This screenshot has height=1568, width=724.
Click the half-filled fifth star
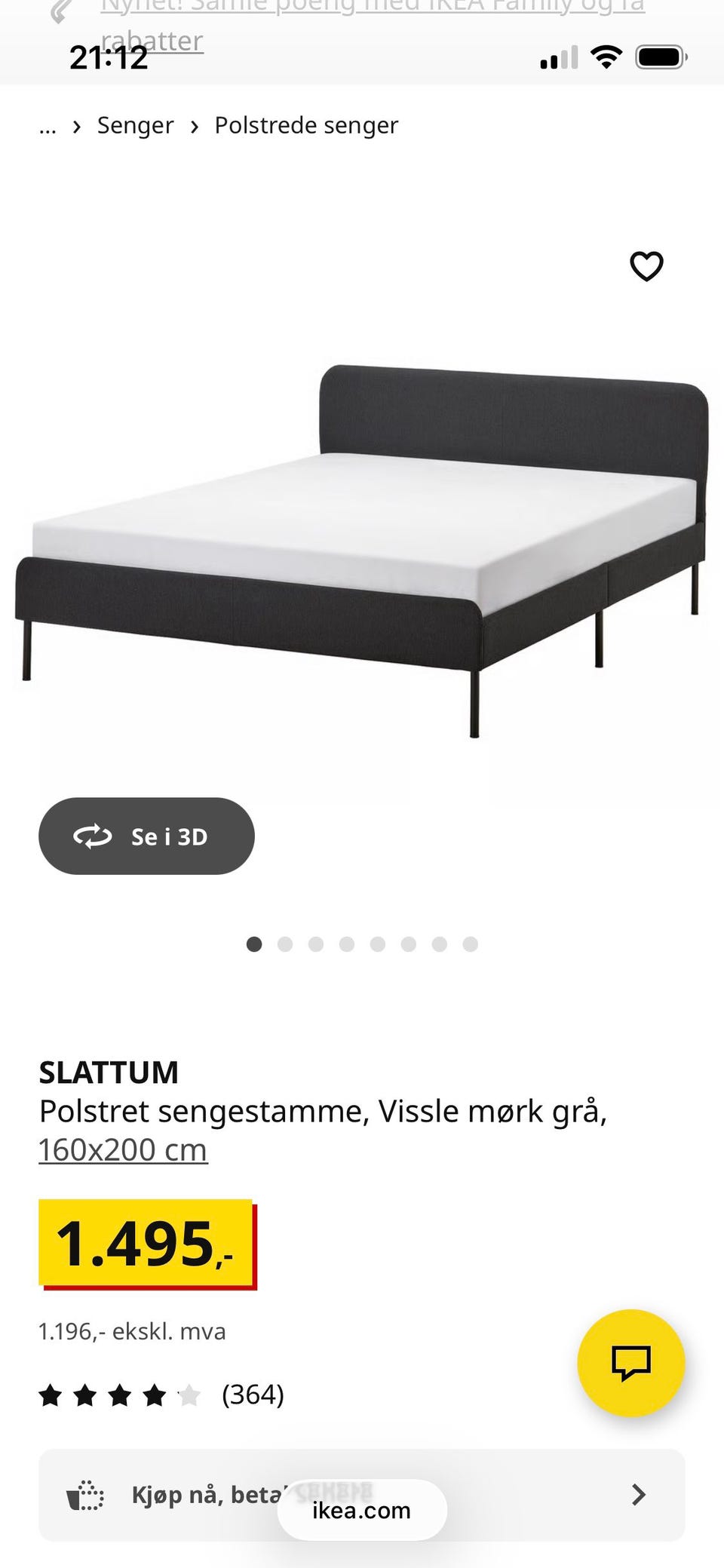[189, 1395]
